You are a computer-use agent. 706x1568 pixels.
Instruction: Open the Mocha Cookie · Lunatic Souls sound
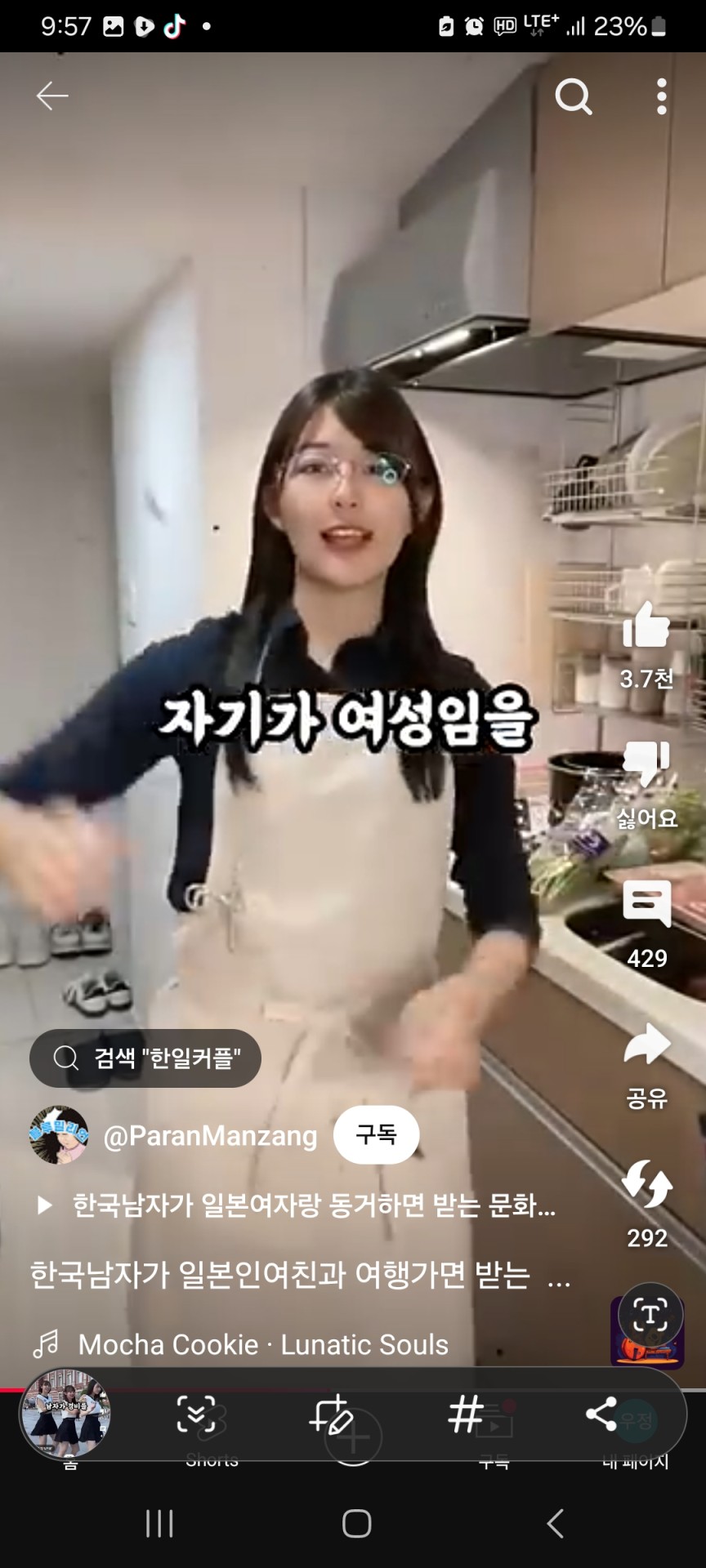pyautogui.click(x=261, y=1344)
